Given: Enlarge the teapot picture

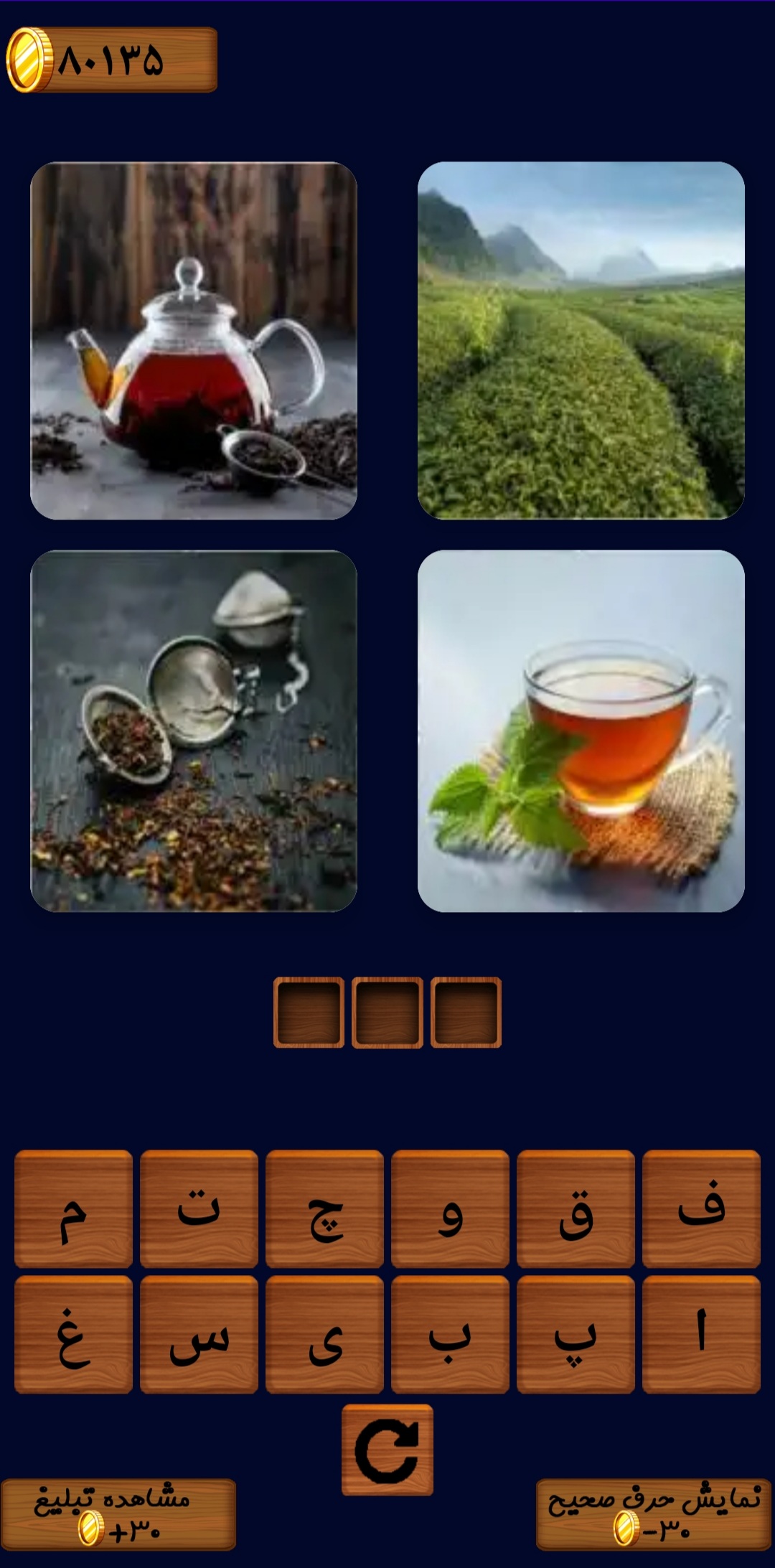Looking at the screenshot, I should (194, 341).
